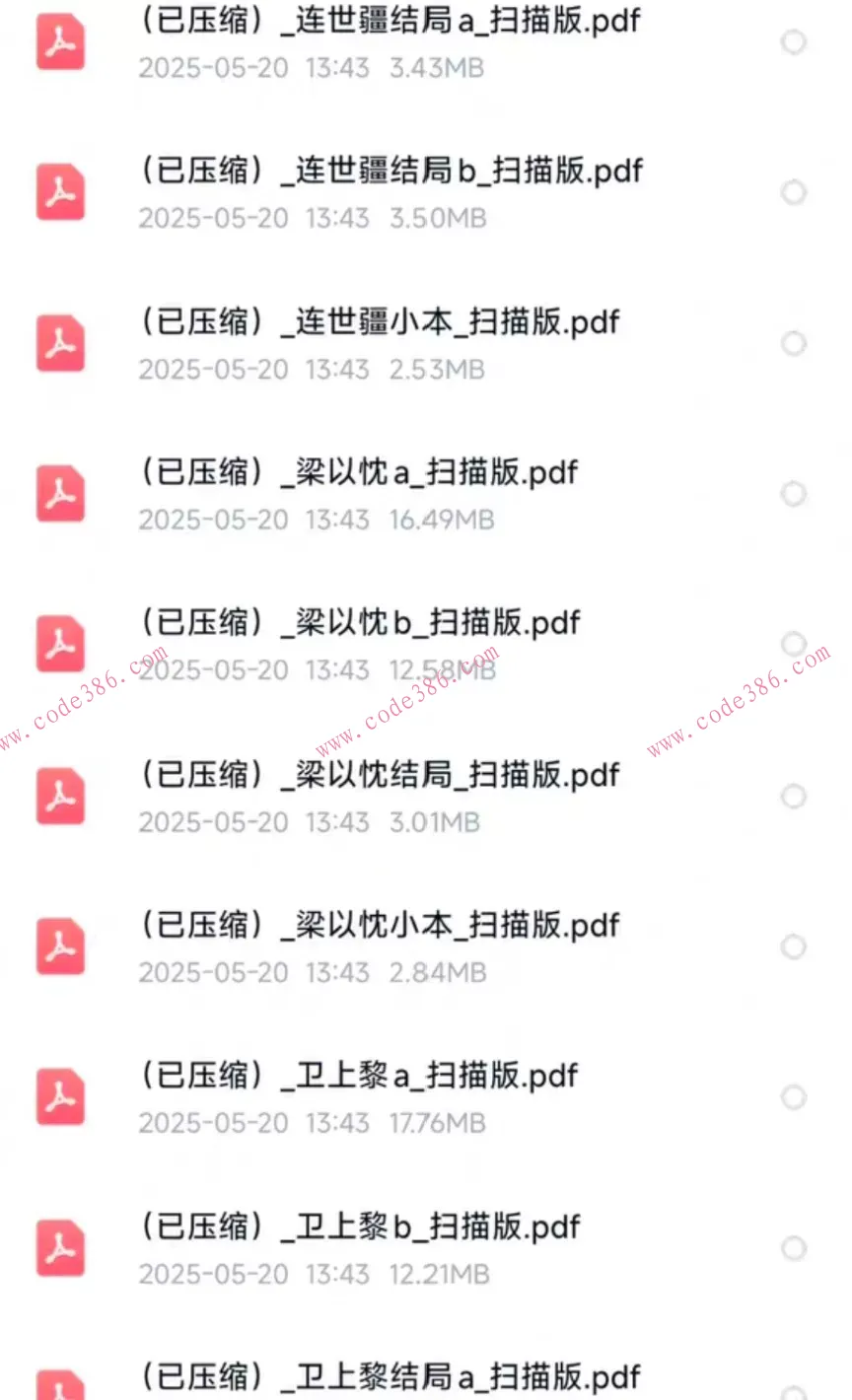This screenshot has width=852, height=1400.
Task: Click the PDF icon for 连世疆小本 file
Action: (60, 343)
